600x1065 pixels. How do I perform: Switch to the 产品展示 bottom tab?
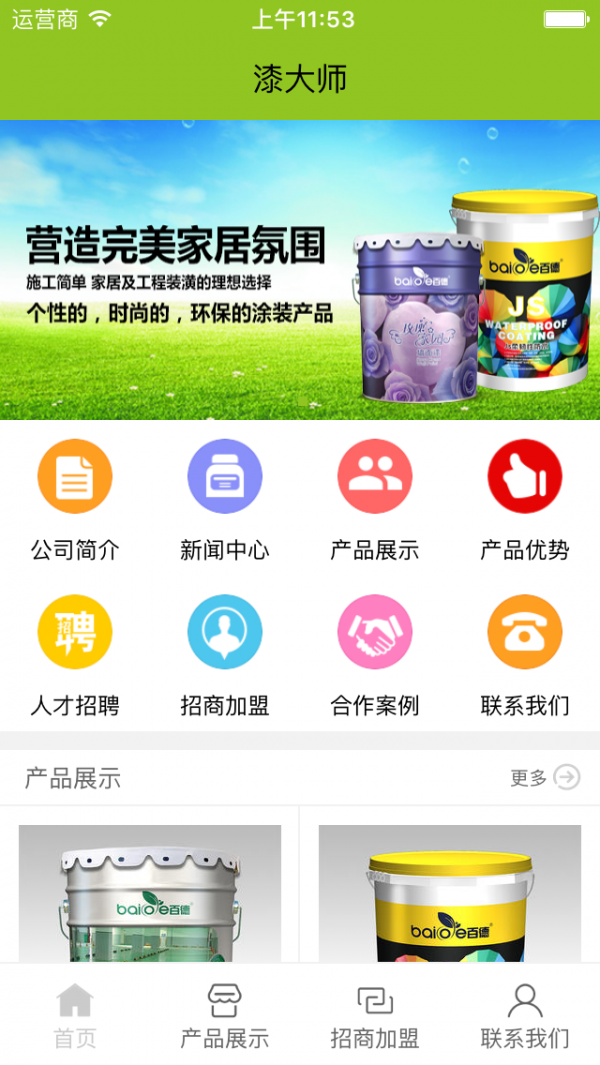pos(225,1015)
